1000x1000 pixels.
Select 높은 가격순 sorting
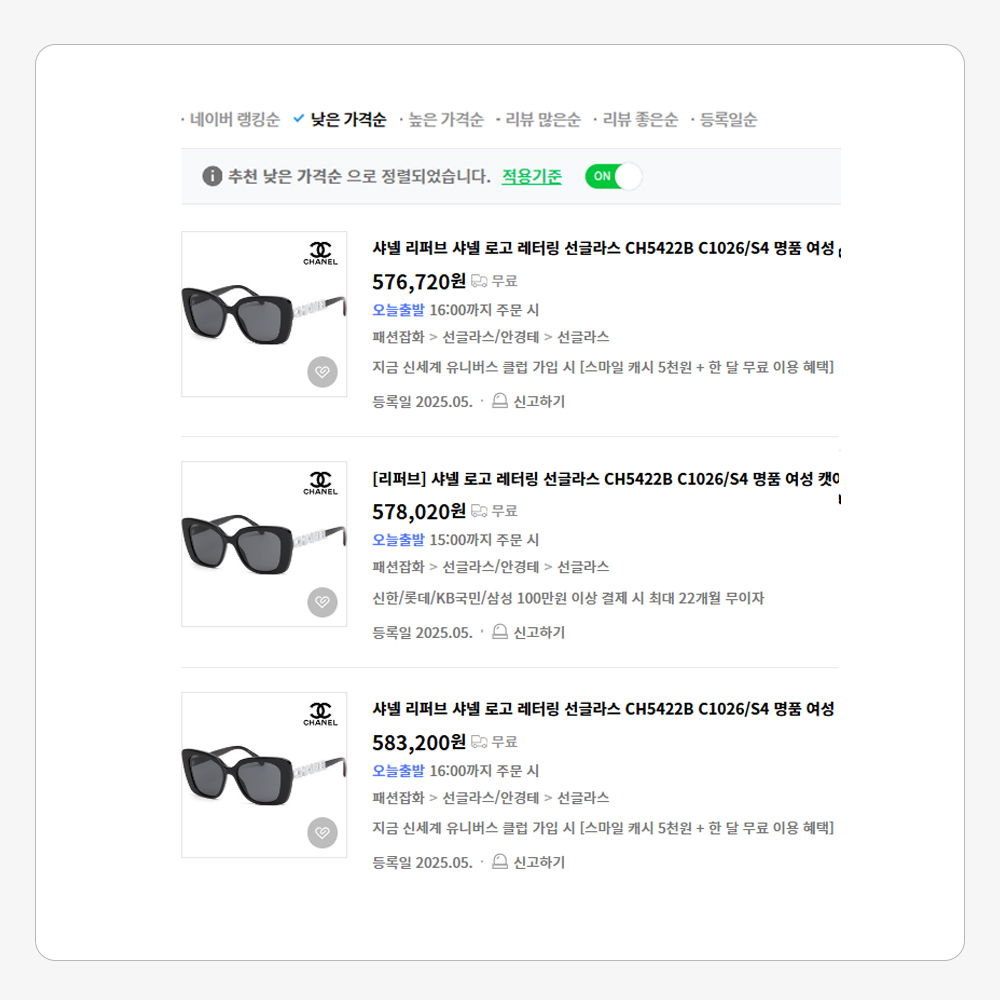pos(446,120)
